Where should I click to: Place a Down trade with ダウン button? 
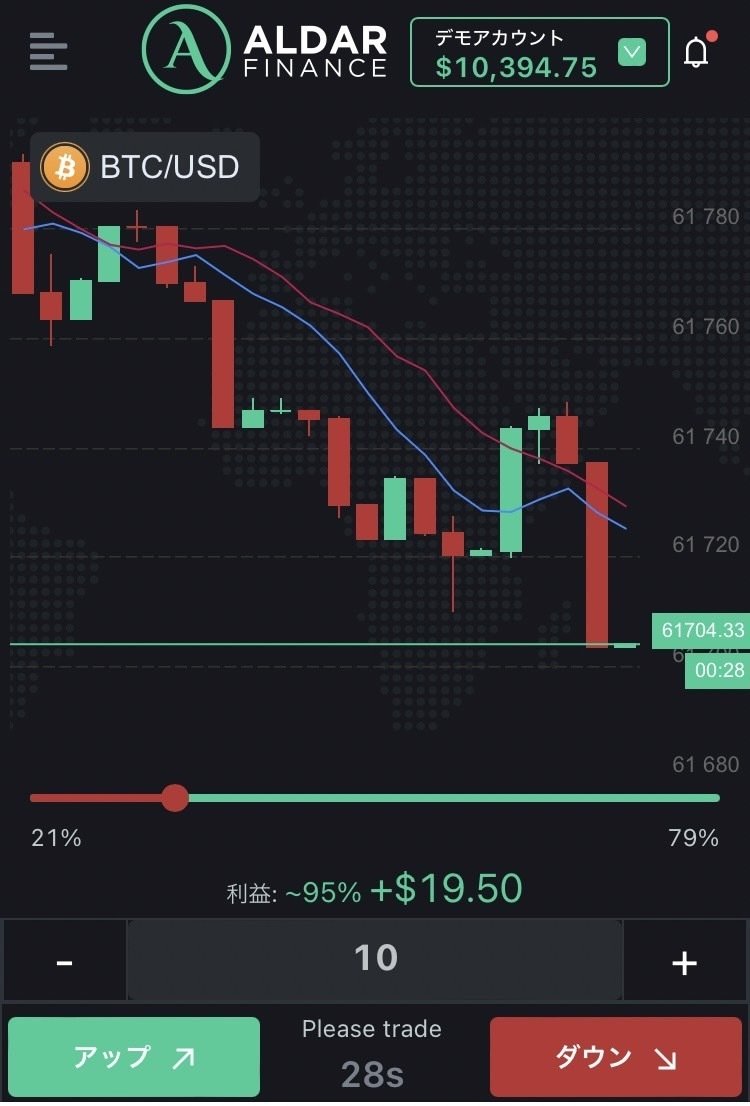point(615,1057)
